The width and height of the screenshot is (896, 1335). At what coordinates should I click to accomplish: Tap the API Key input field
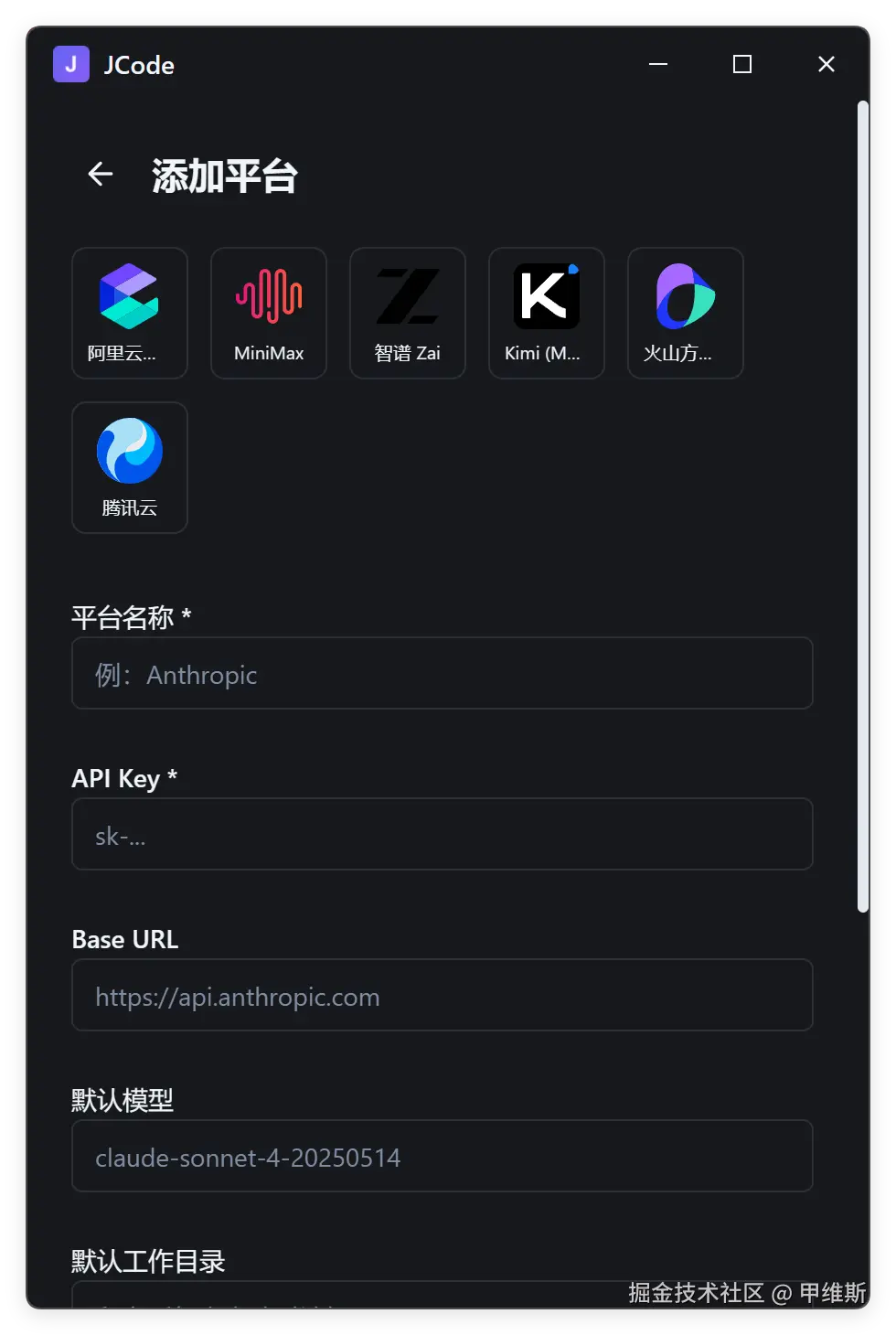click(x=443, y=835)
